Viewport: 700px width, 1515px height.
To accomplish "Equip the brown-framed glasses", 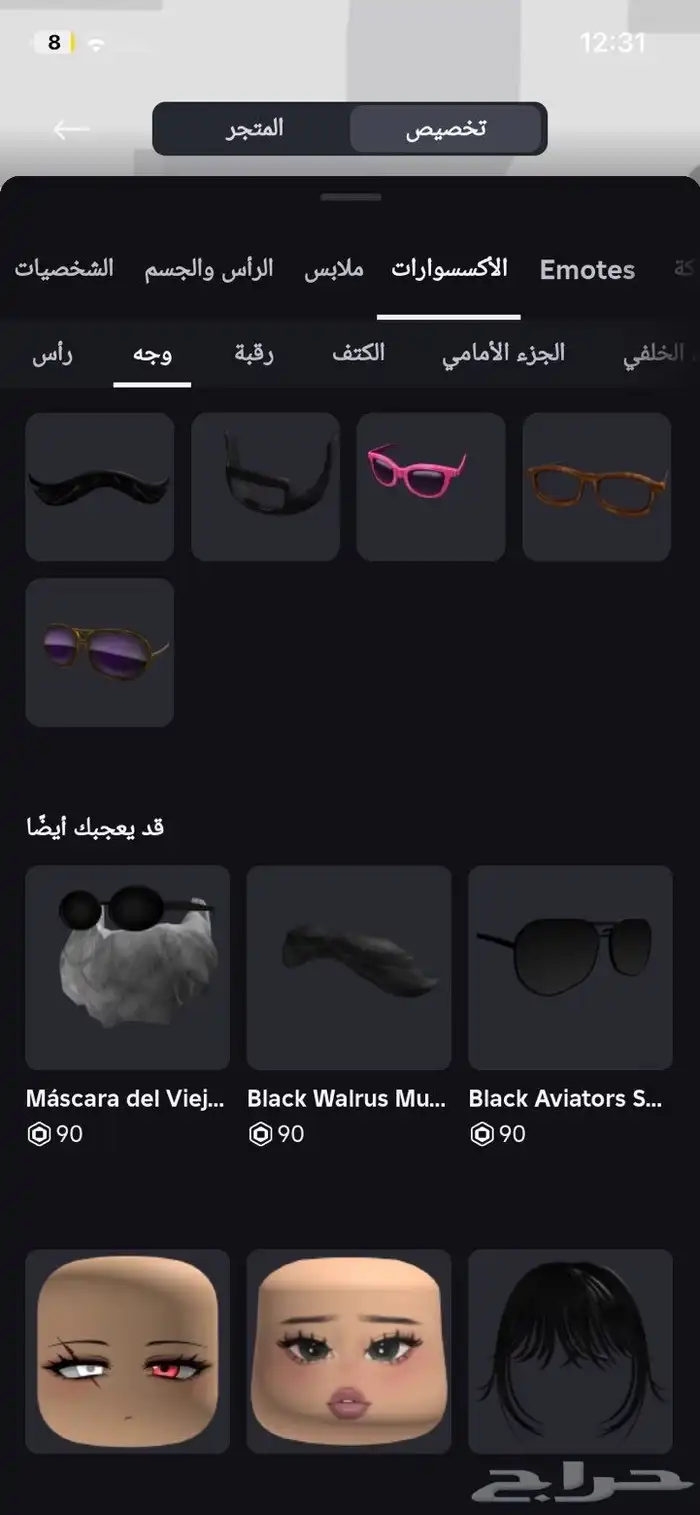I will (597, 487).
